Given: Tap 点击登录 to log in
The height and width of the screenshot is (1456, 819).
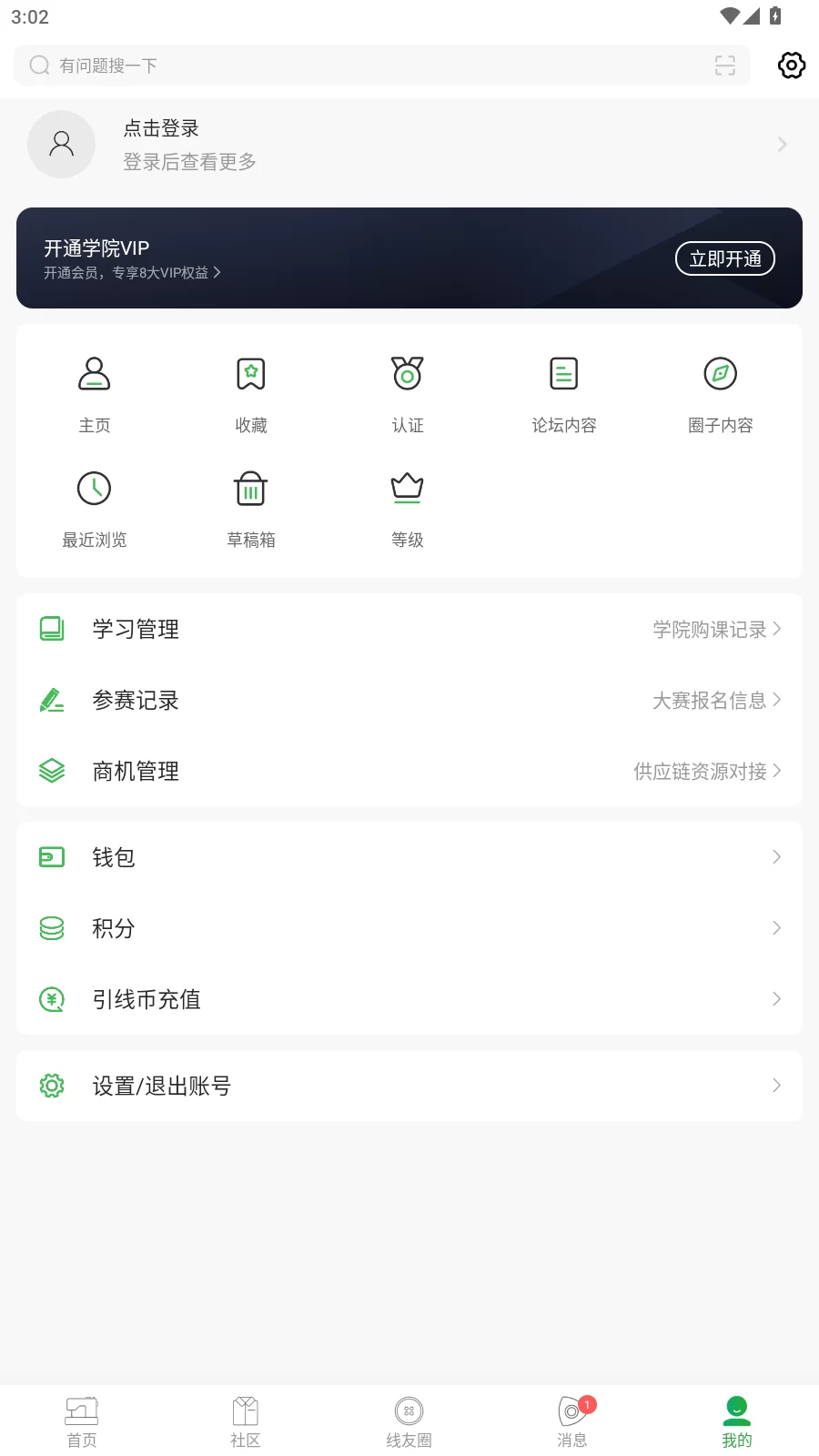Looking at the screenshot, I should [161, 128].
